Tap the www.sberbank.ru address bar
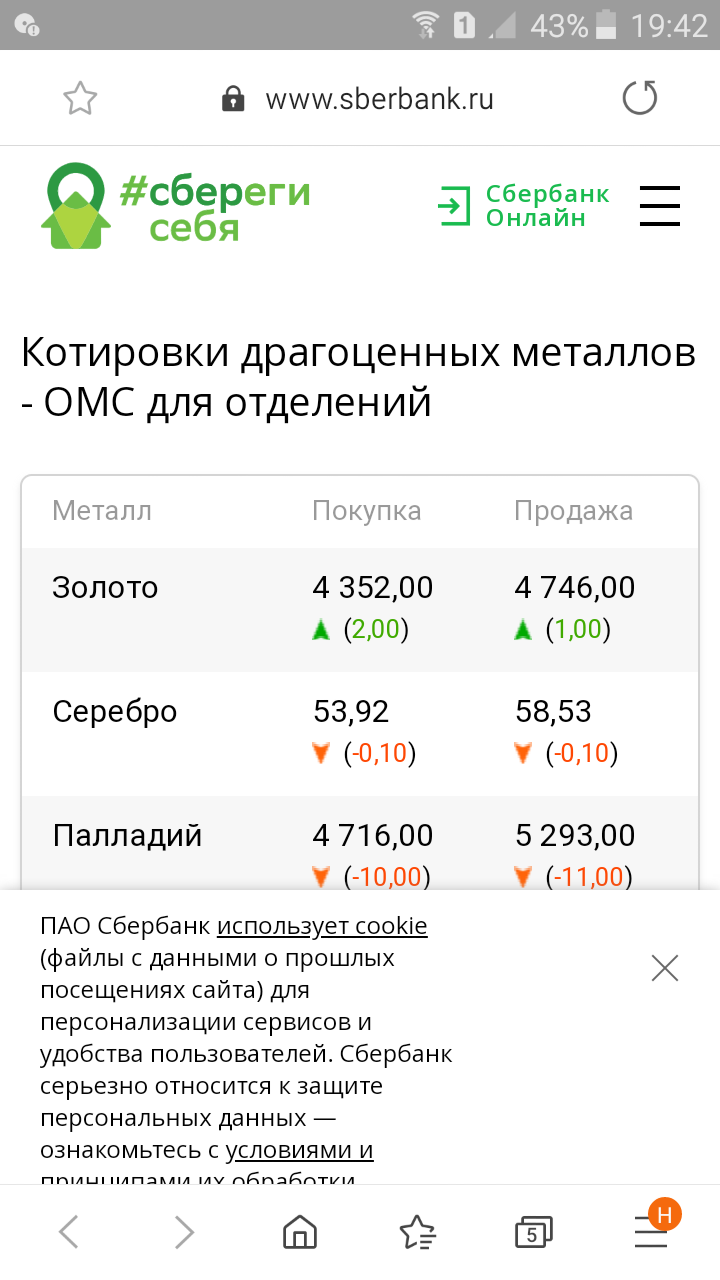720x1280 pixels. [359, 99]
